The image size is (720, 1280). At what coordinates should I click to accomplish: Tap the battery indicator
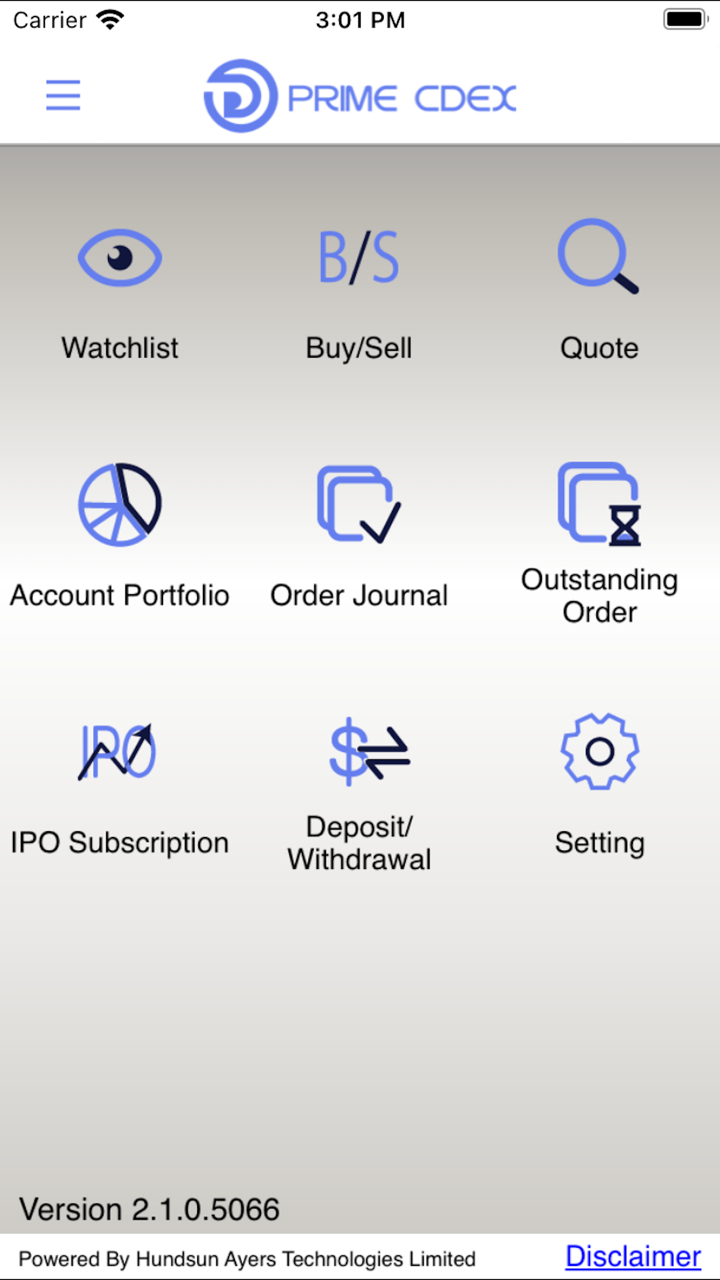[685, 18]
